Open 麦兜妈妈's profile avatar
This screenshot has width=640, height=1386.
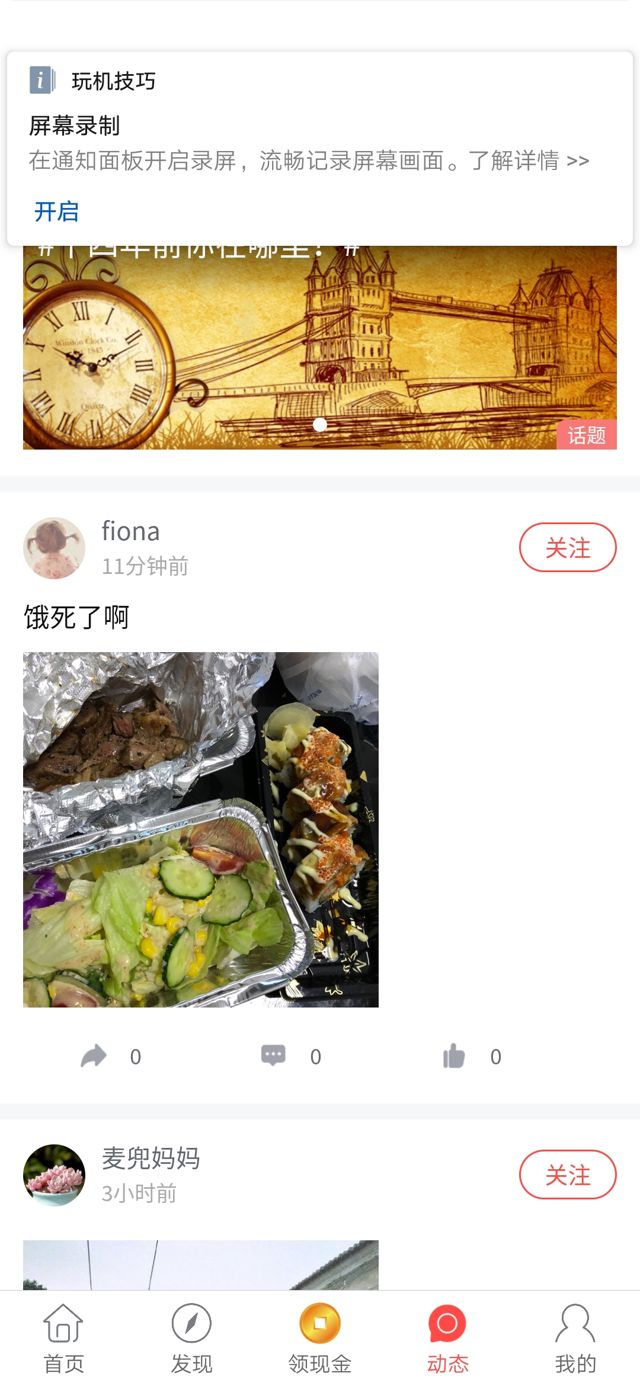(54, 1175)
